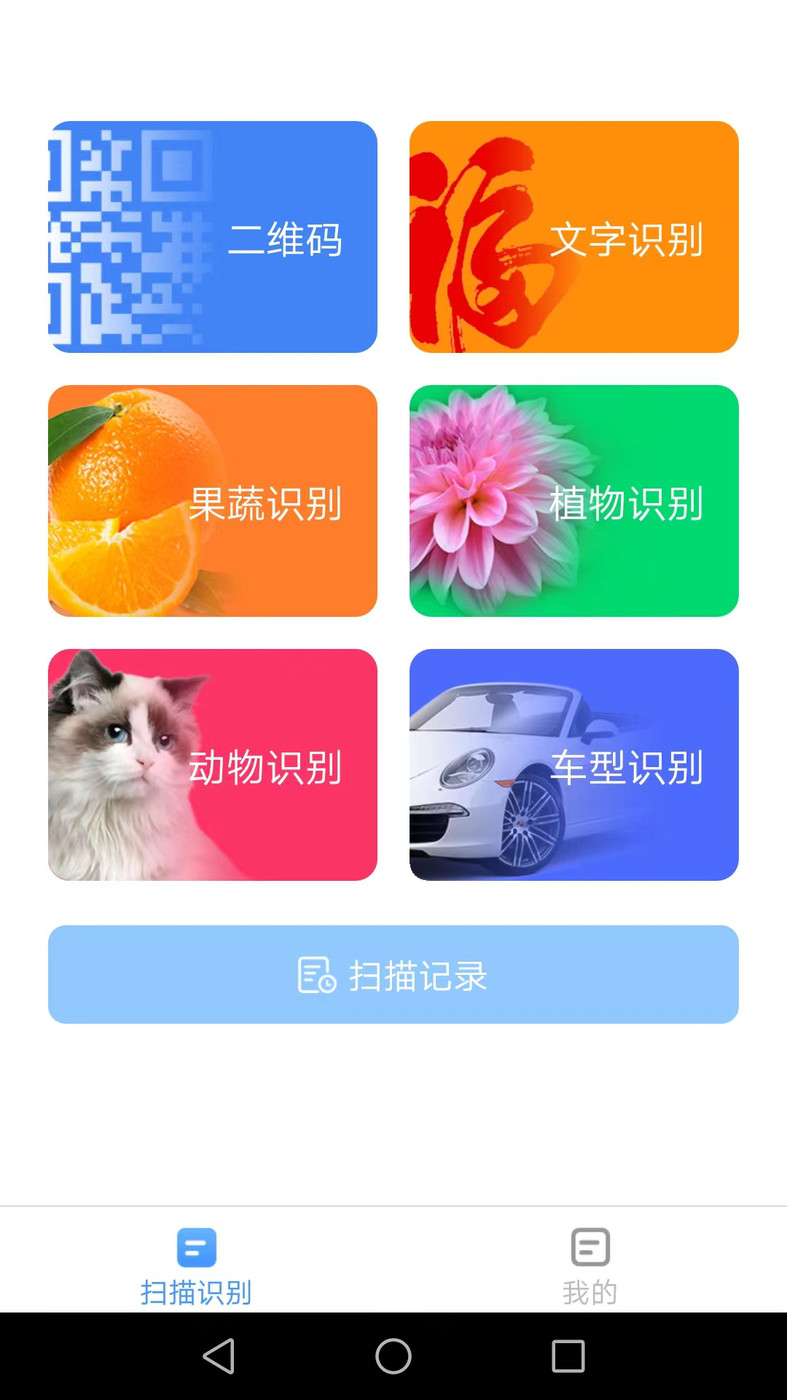Tap the 动物识别 animal recognition card

213,765
